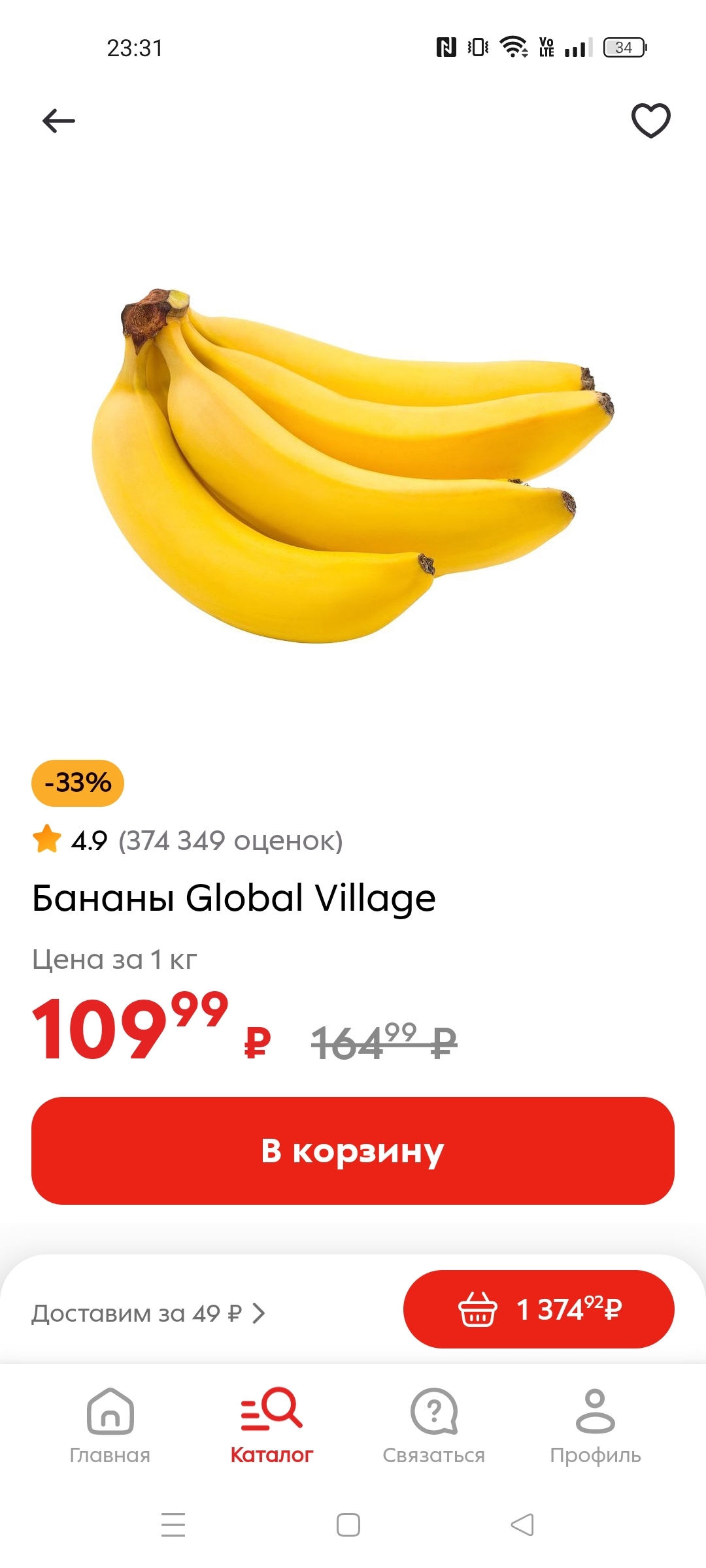706x1568 pixels.
Task: Add bananas to favorites with heart icon
Action: click(x=650, y=121)
